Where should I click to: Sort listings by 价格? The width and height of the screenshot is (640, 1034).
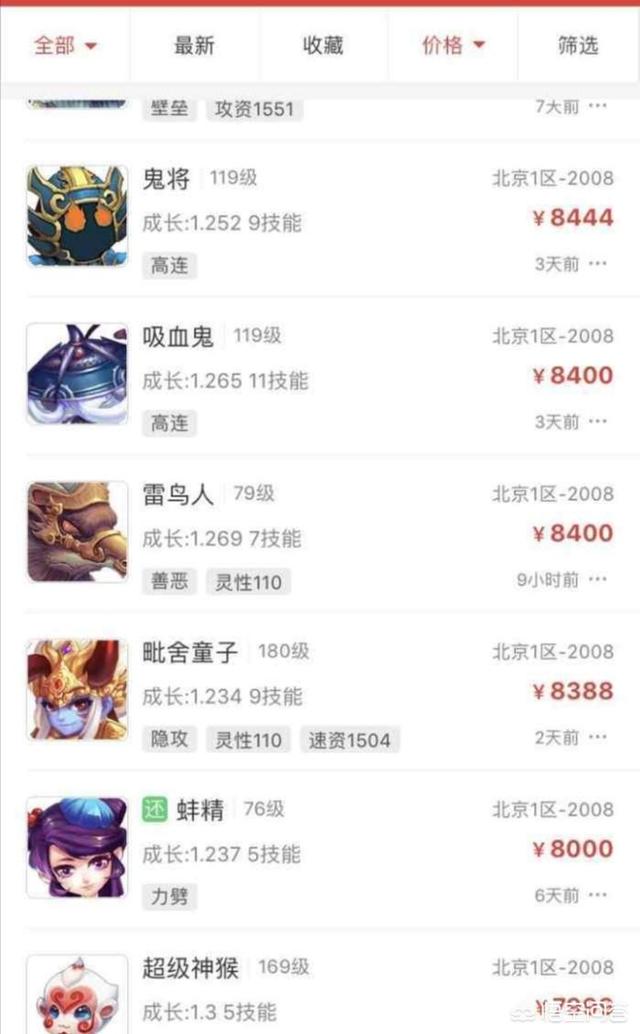(x=452, y=46)
